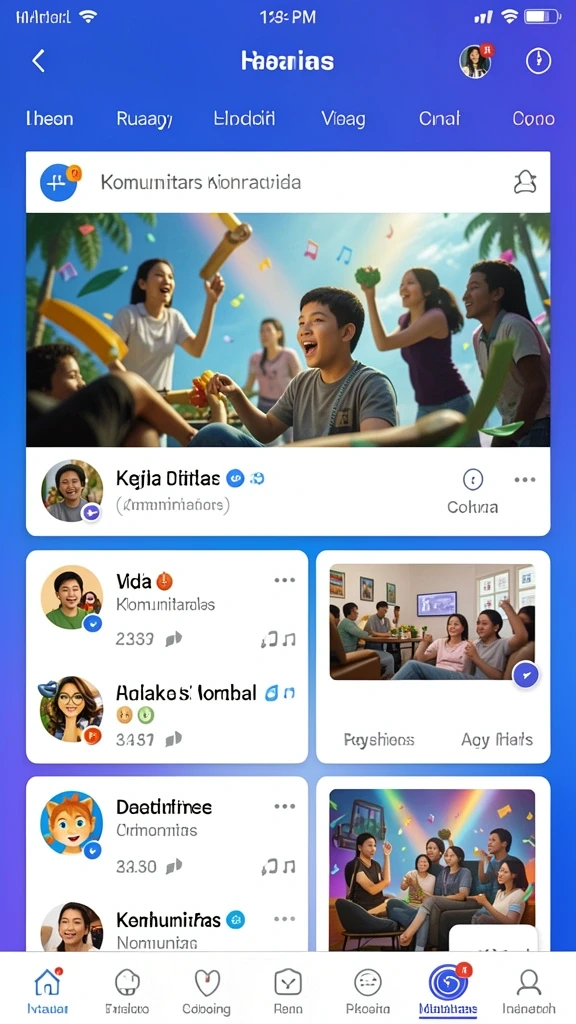
Task: Go back using the top-left arrow
Action: pos(39,61)
